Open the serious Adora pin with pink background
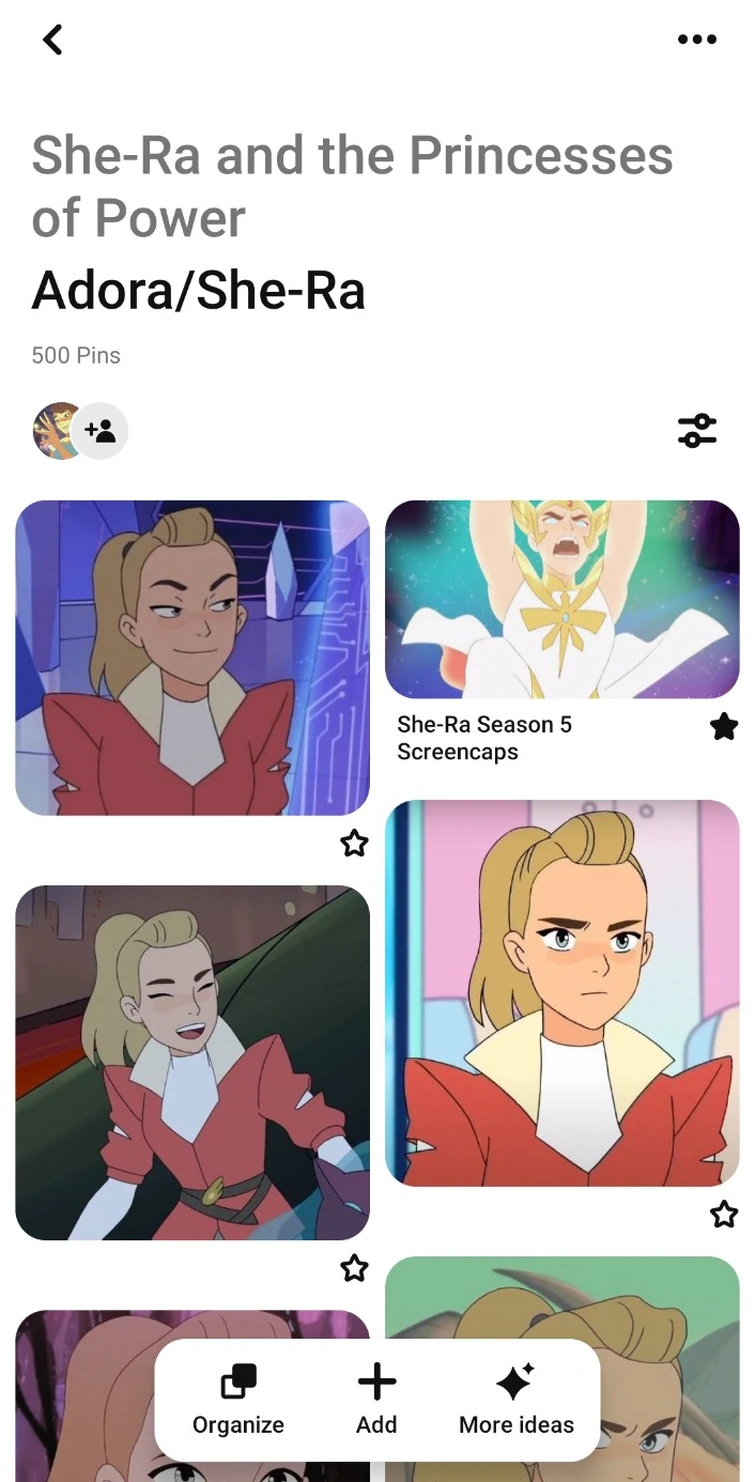 pos(562,992)
